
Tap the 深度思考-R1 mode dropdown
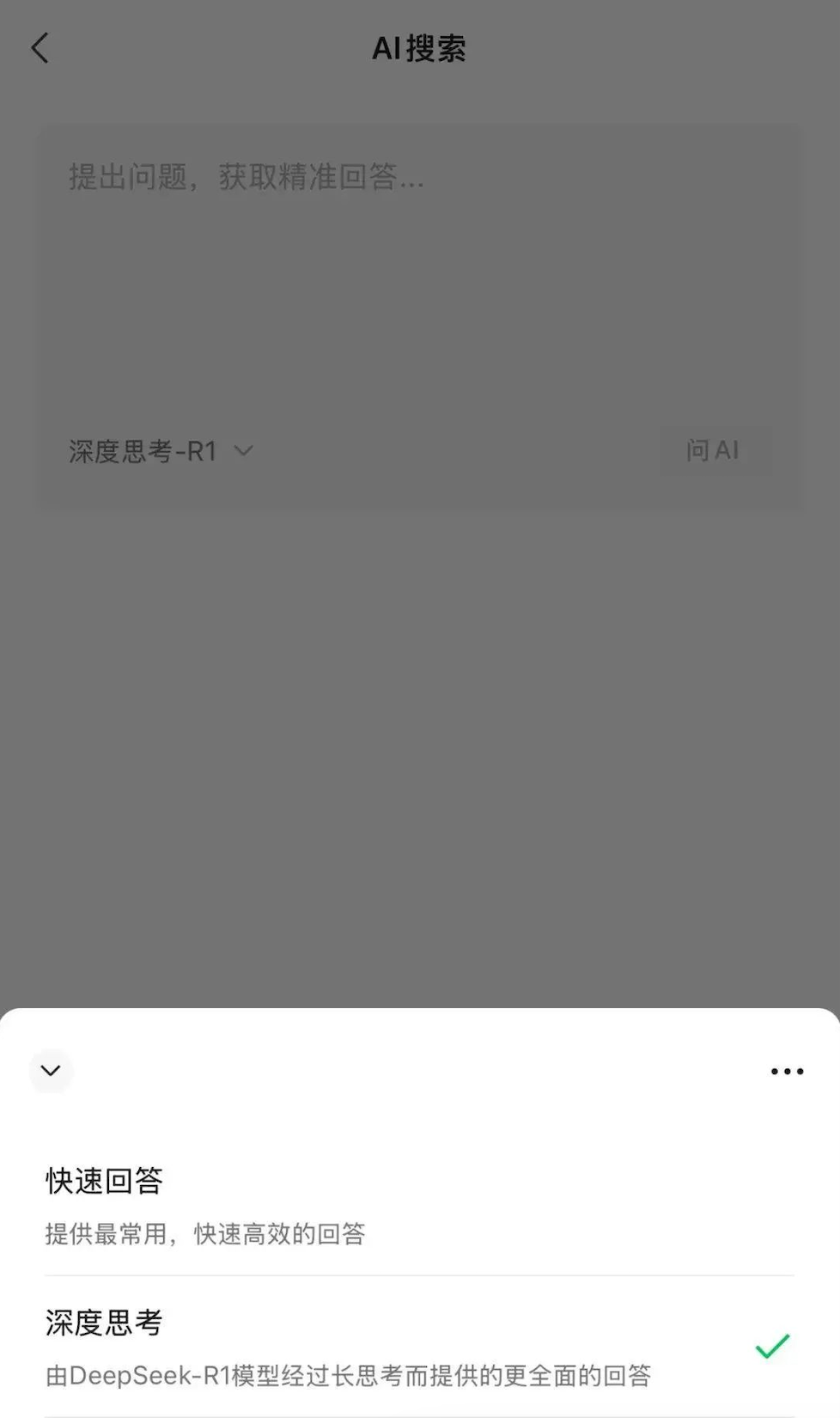161,451
